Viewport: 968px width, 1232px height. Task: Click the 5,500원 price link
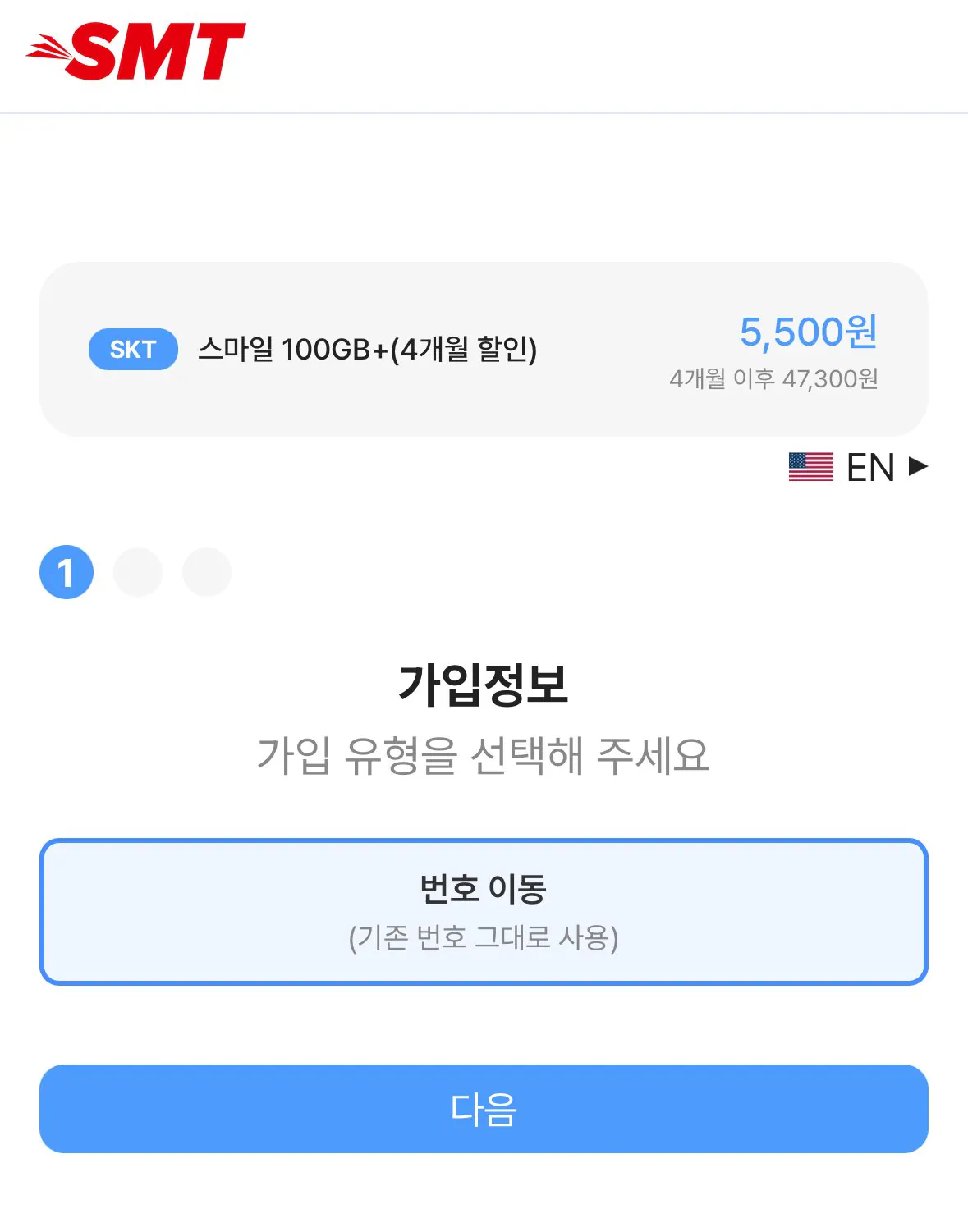810,332
